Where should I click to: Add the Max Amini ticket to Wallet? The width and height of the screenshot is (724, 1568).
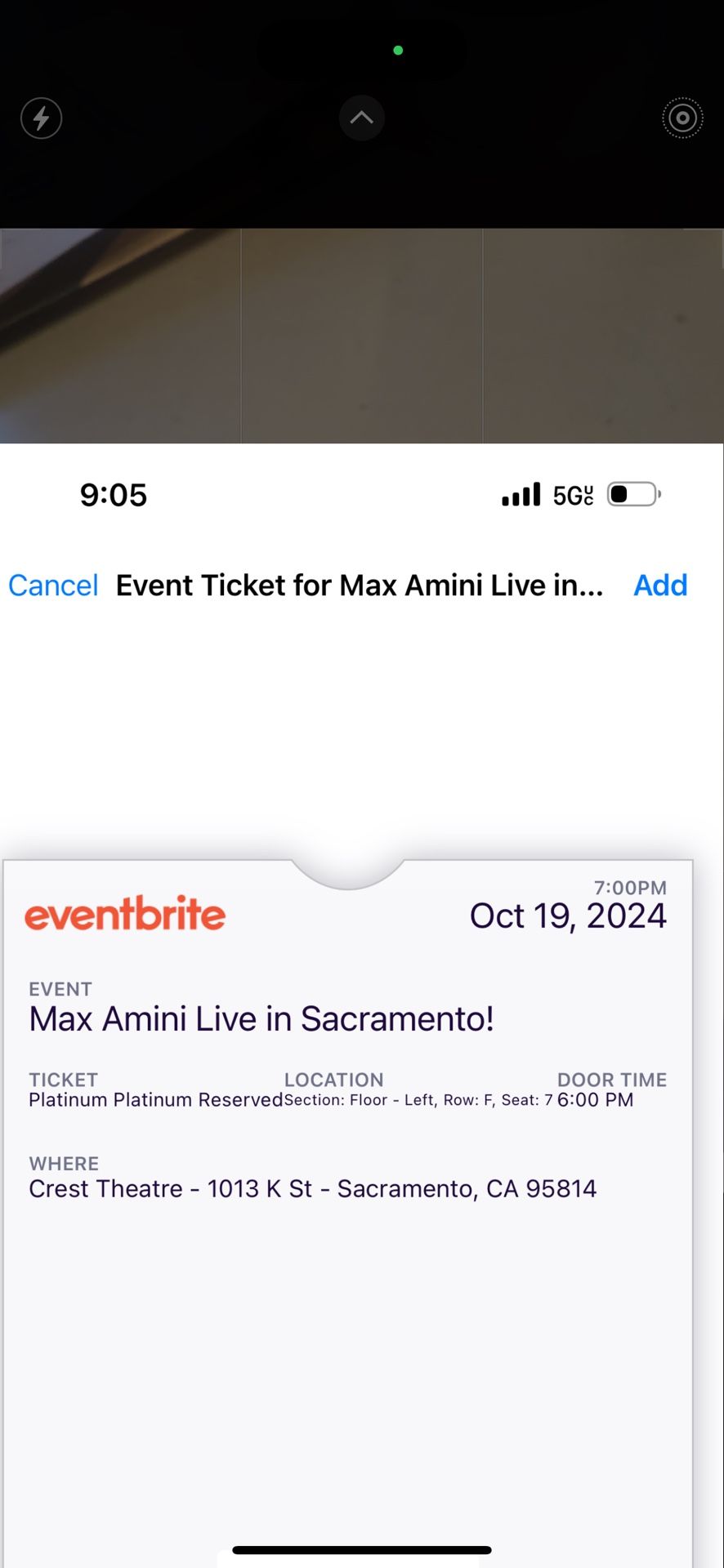click(x=660, y=586)
